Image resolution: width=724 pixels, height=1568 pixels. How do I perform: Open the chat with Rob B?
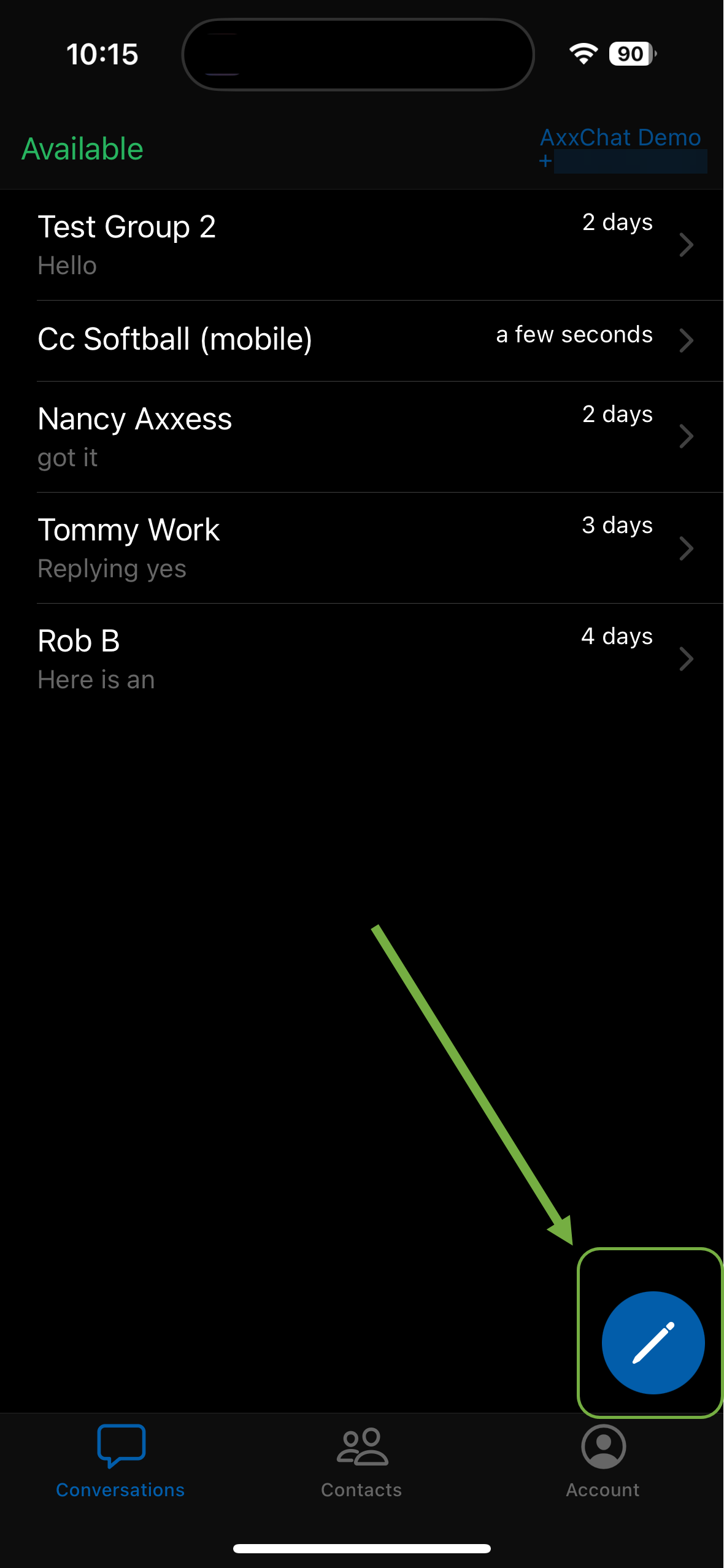pyautogui.click(x=362, y=658)
